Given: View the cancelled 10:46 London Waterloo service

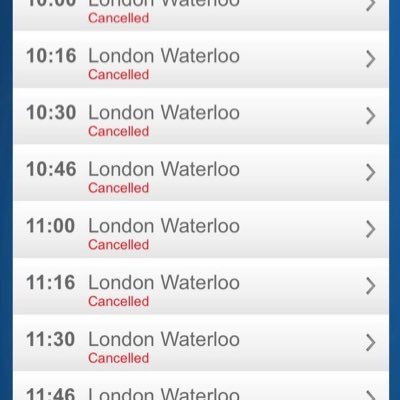Looking at the screenshot, I should point(201,173).
